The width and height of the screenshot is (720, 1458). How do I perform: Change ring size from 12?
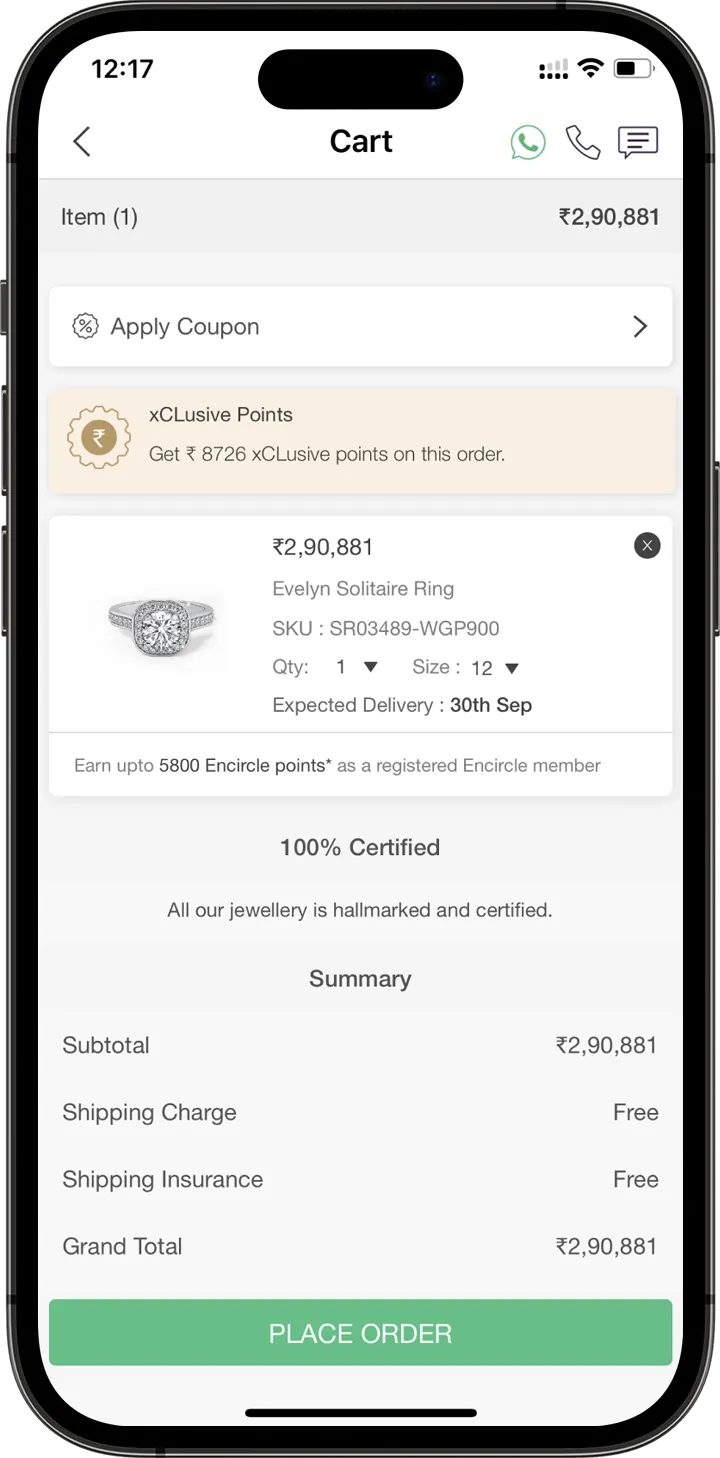[x=496, y=668]
